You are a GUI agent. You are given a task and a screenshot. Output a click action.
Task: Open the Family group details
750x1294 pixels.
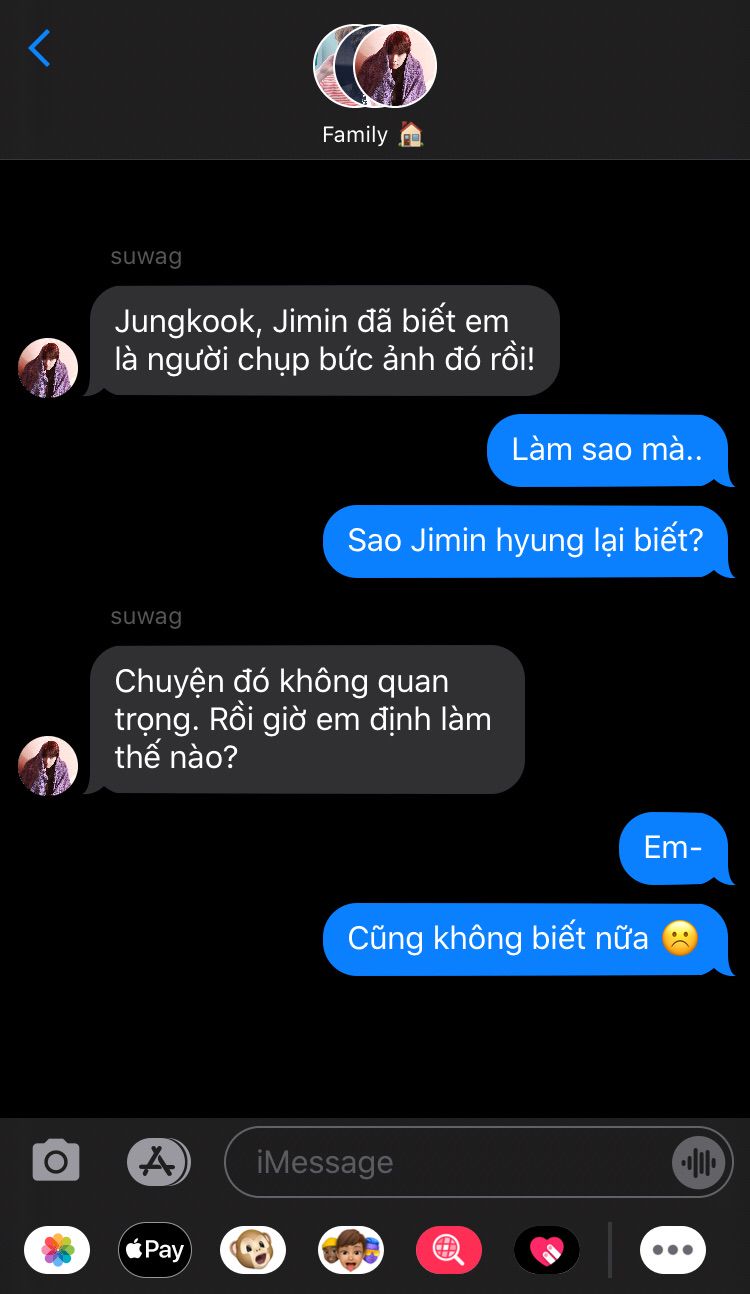(x=374, y=86)
